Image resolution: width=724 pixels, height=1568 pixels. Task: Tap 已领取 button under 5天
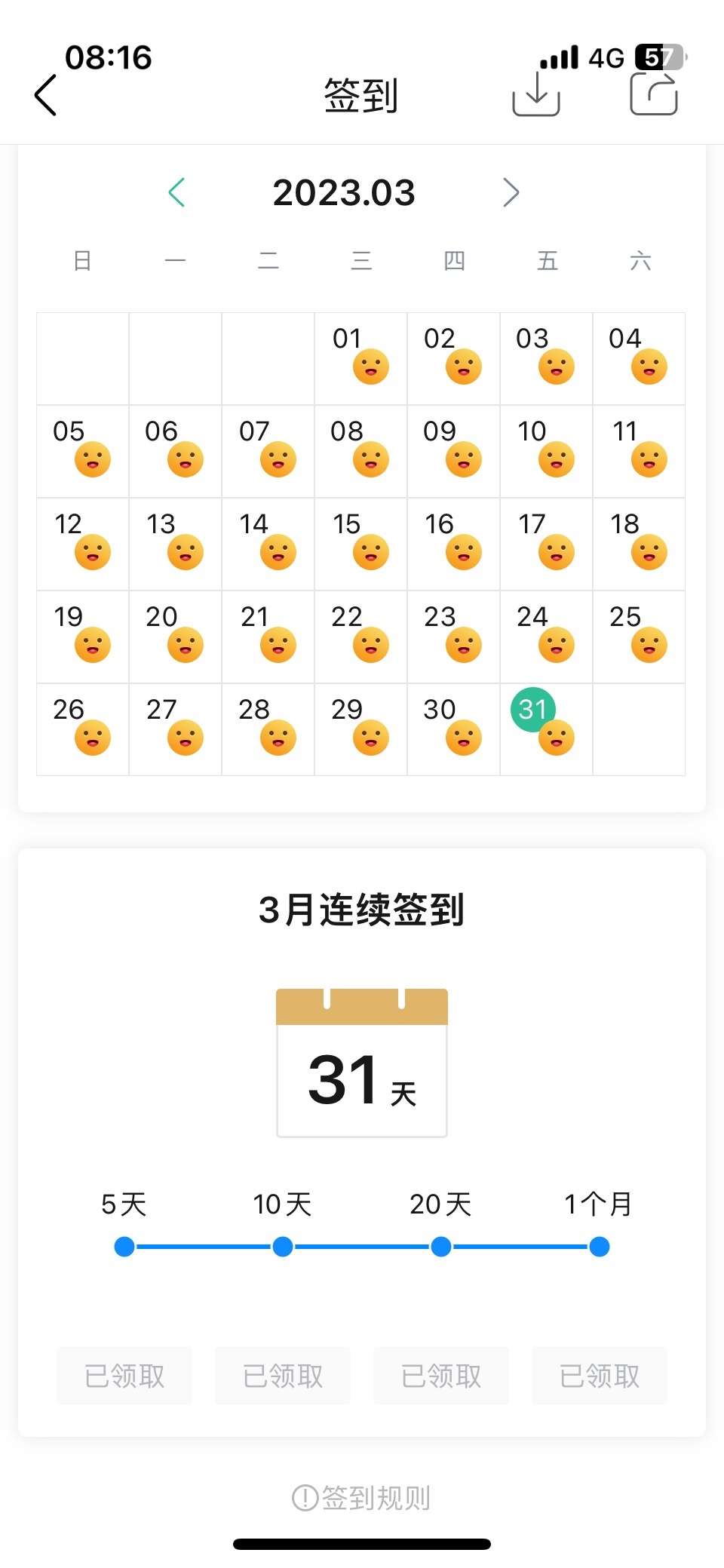(x=124, y=1376)
